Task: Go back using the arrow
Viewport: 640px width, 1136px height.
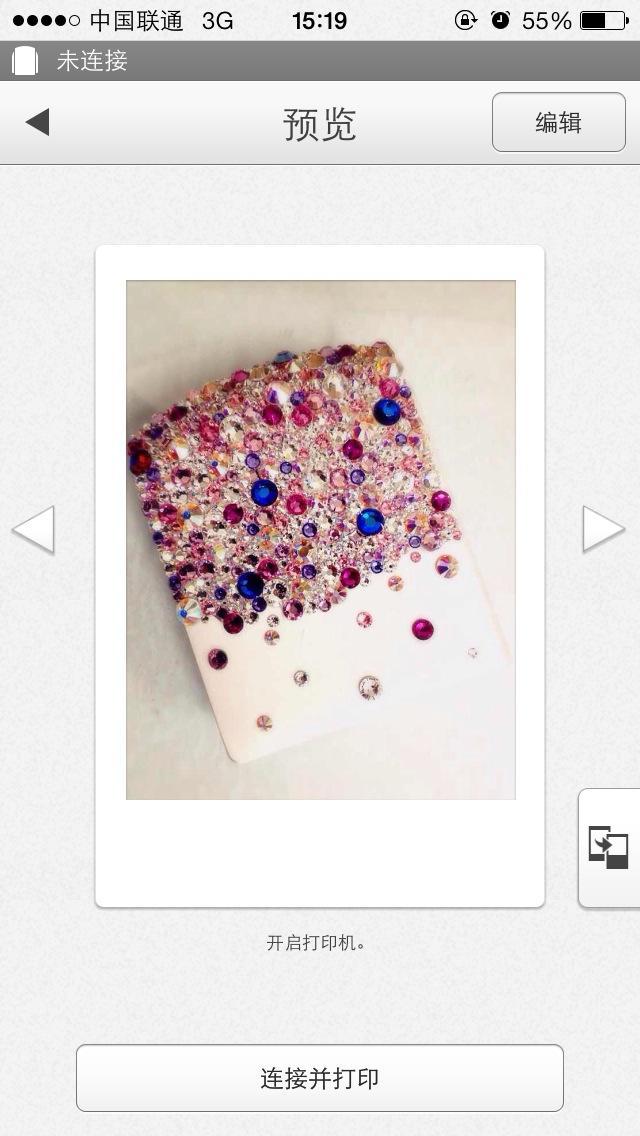Action: tap(38, 123)
